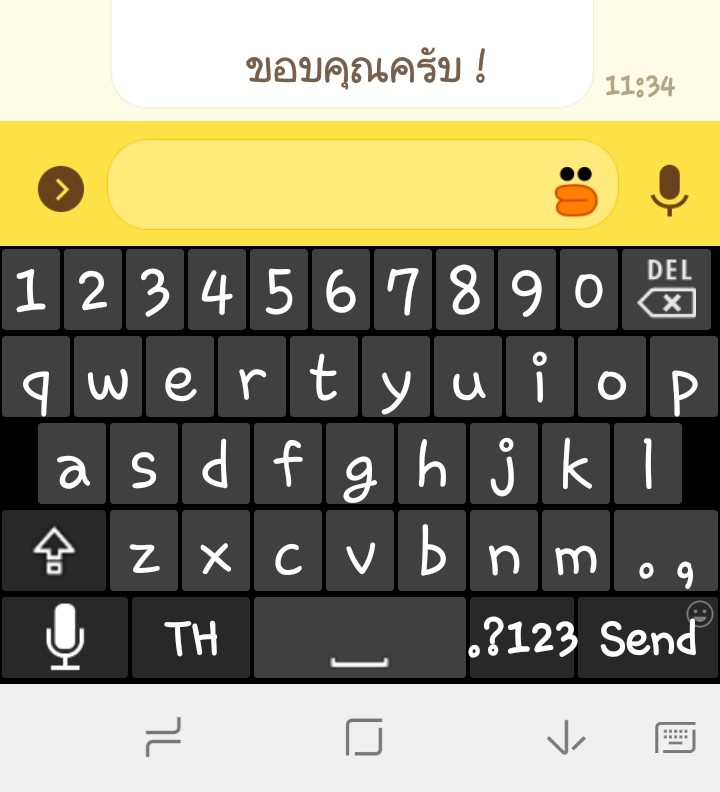Insert a space with the spacebar
This screenshot has width=720, height=792.
tap(359, 638)
